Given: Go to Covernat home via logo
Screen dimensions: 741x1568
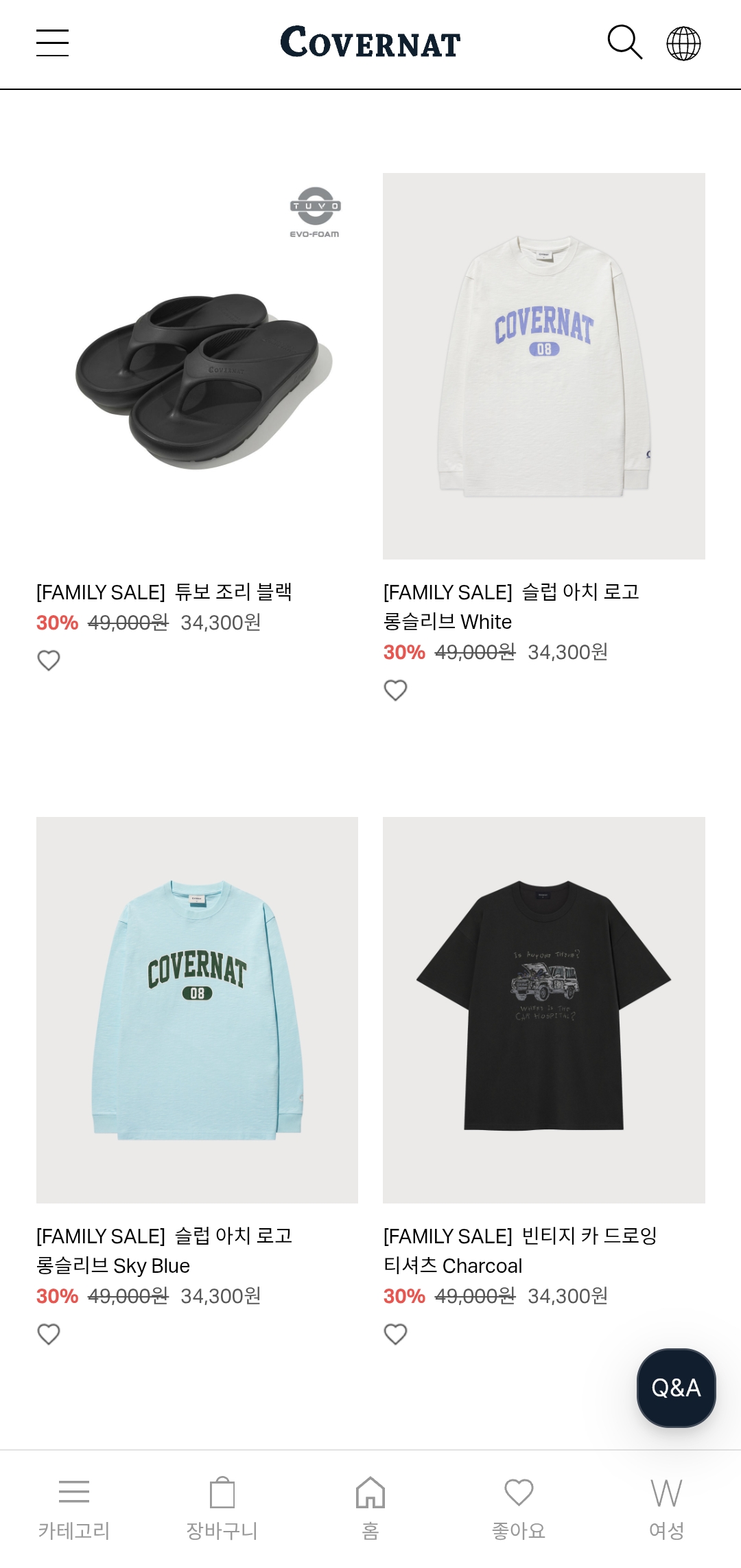Looking at the screenshot, I should [x=370, y=43].
